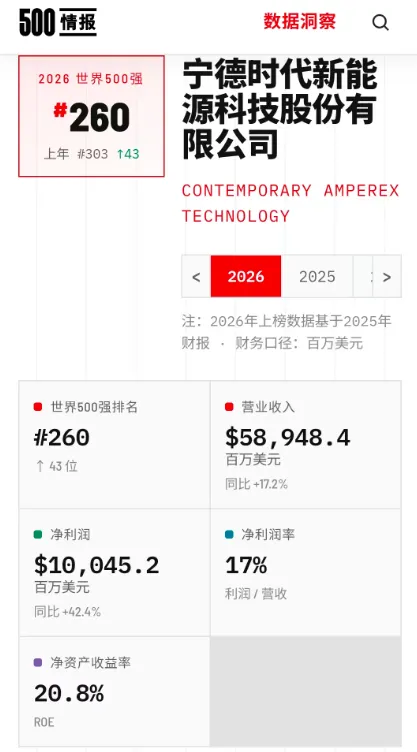Open the 数据洞察 link

pos(299,22)
